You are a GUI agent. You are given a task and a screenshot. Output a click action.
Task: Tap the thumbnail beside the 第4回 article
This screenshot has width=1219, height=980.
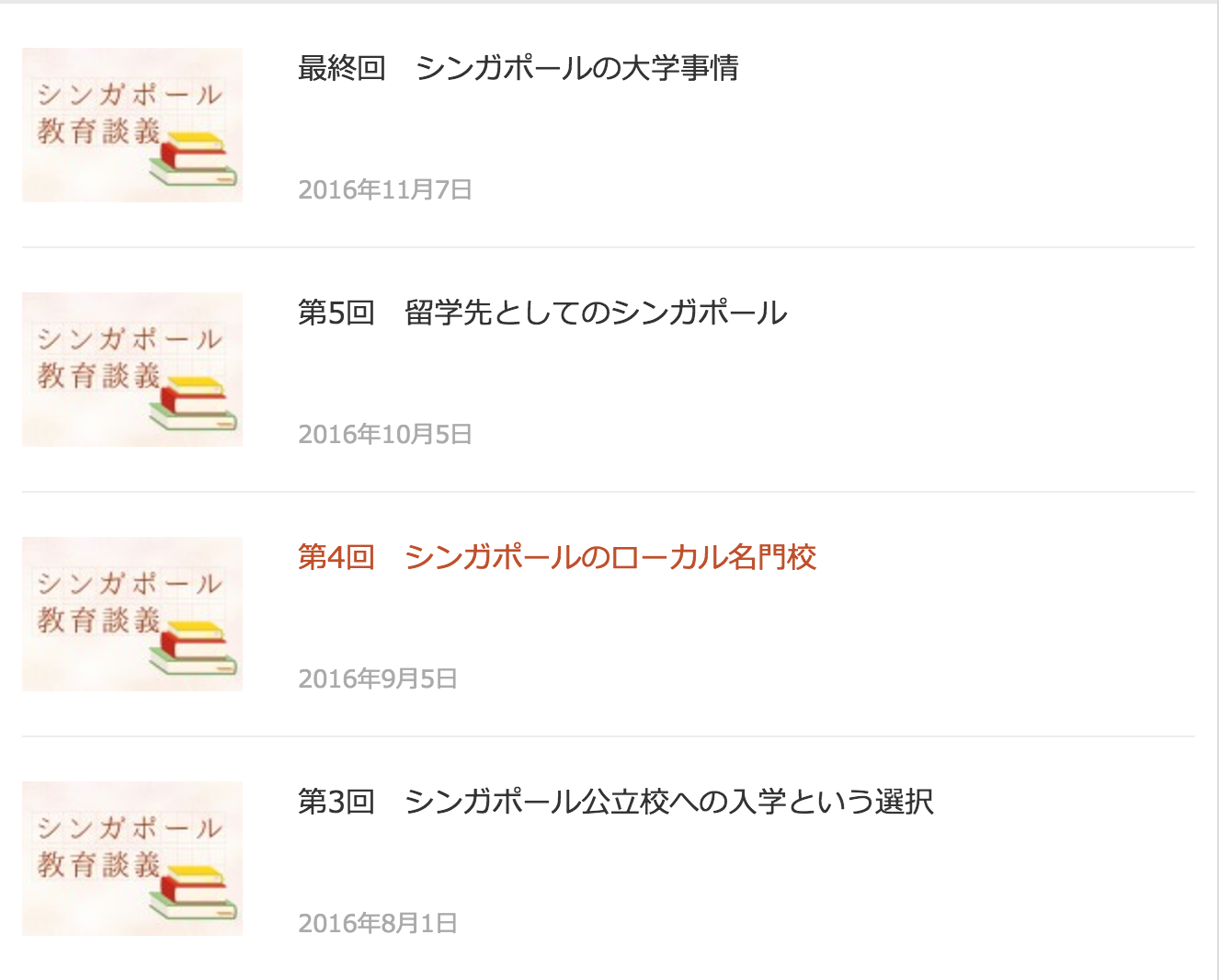(x=132, y=614)
